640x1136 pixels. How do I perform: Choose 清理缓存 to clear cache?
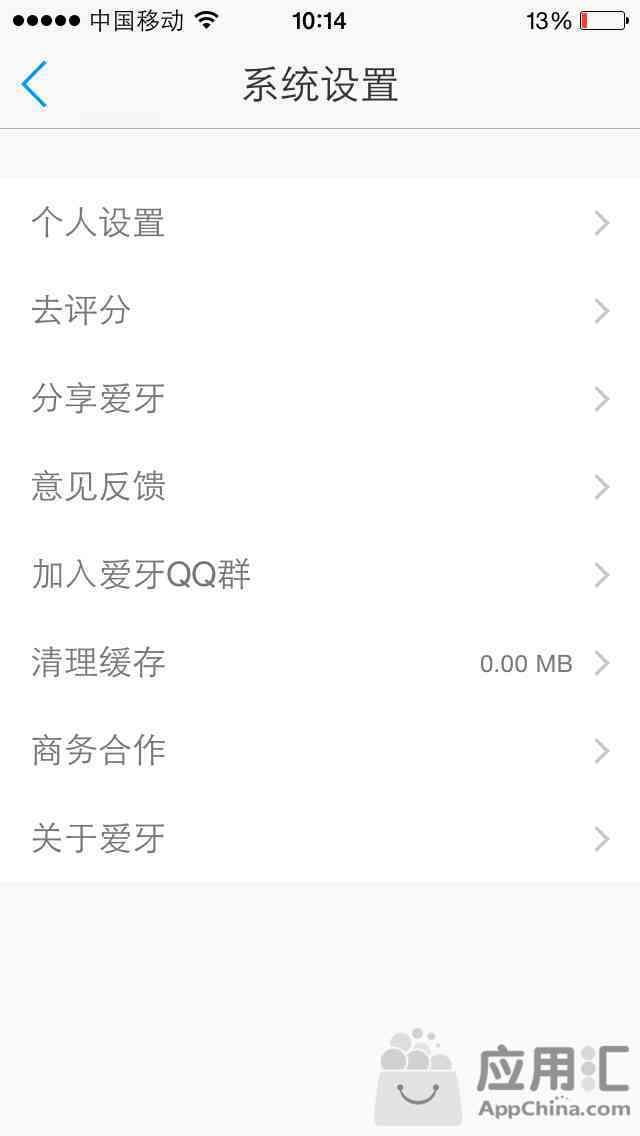click(320, 663)
